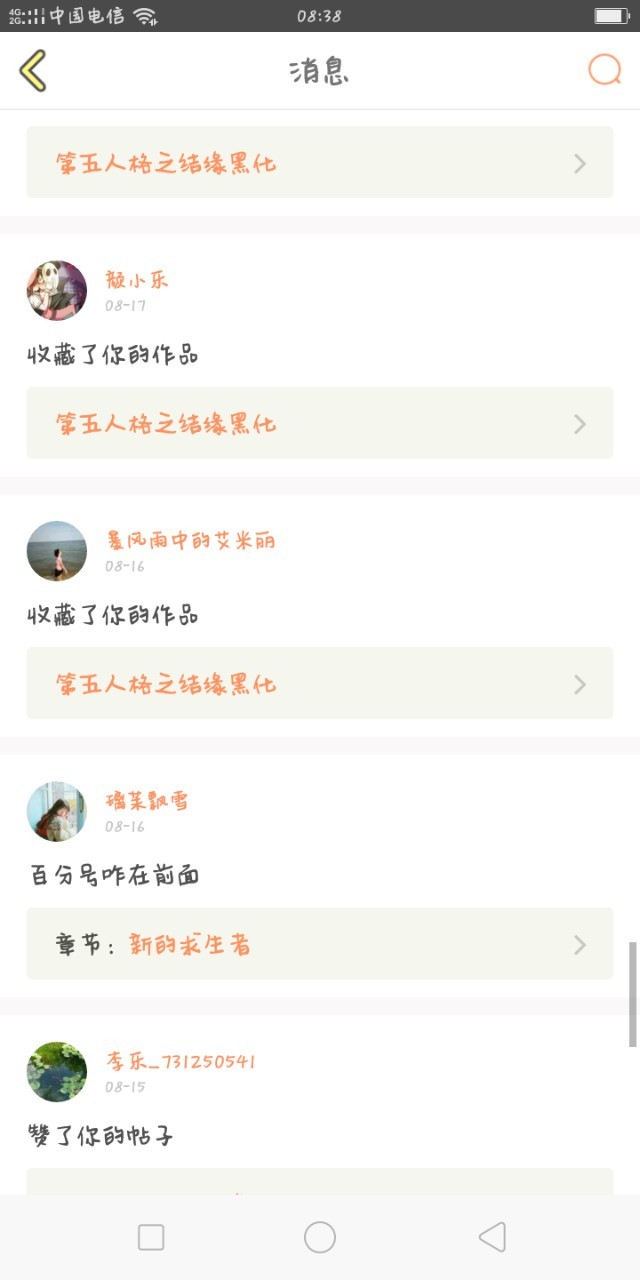
Task: View 暴风雨中的艾米丽's profile avatar
Action: [x=57, y=551]
